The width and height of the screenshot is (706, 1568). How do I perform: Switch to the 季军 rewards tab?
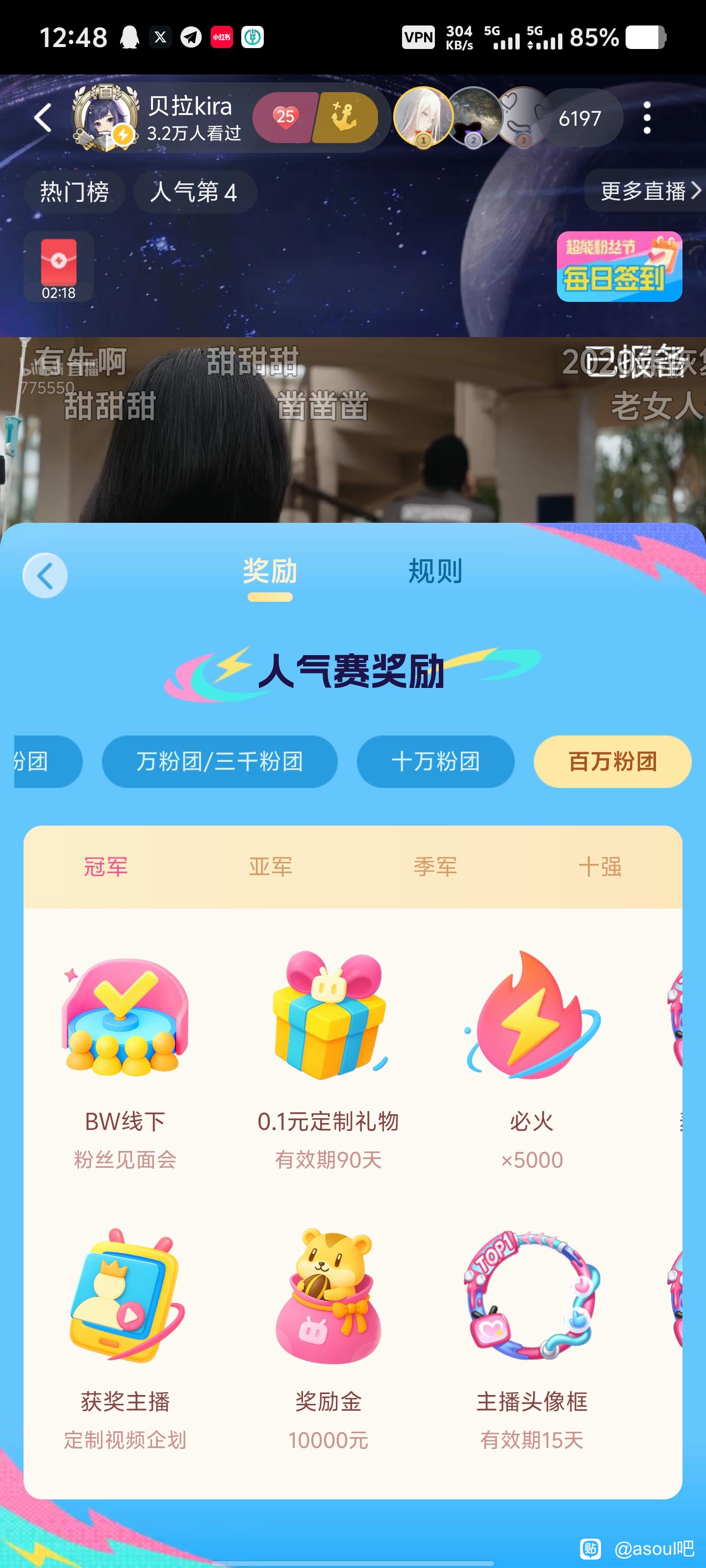point(435,867)
